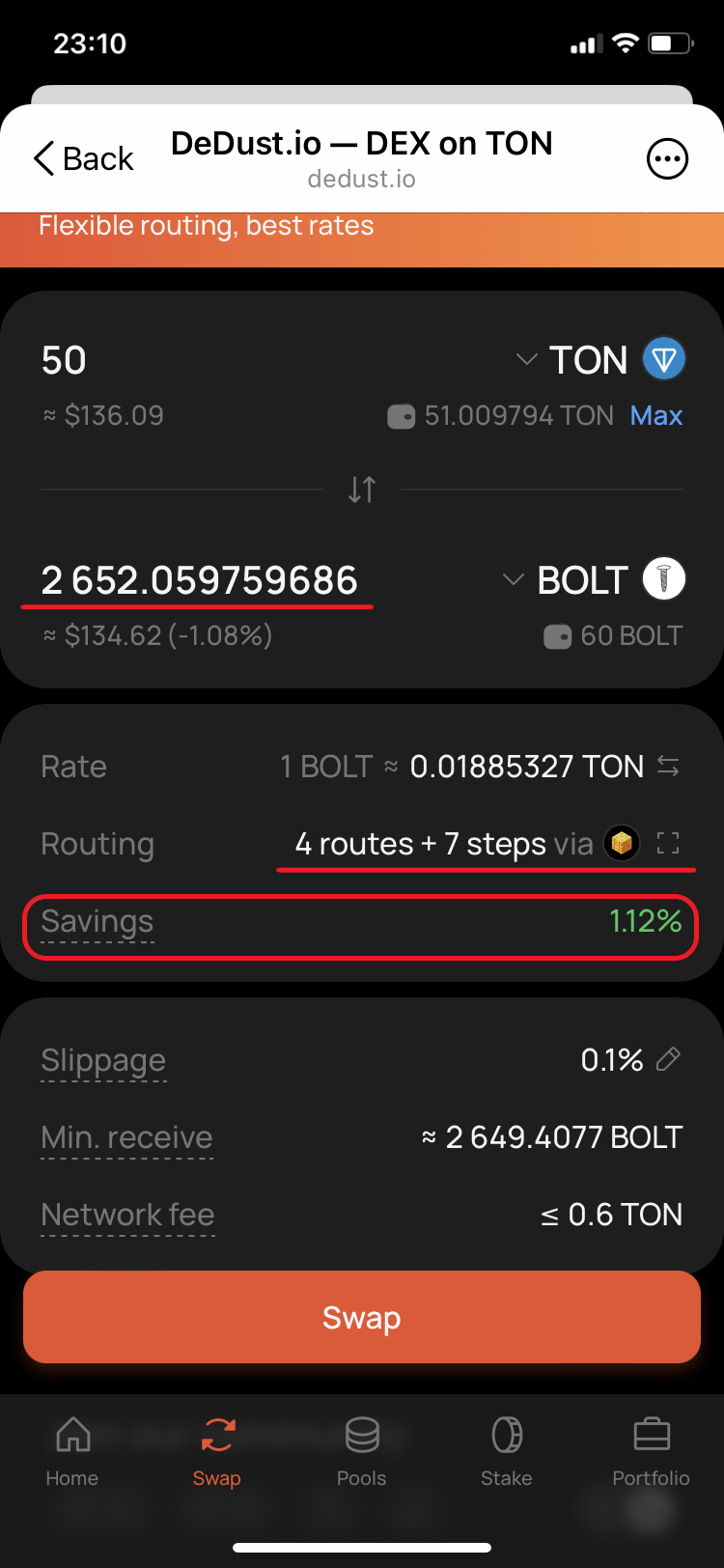
Task: Flip the rate display between BOLT and TON
Action: tap(668, 766)
